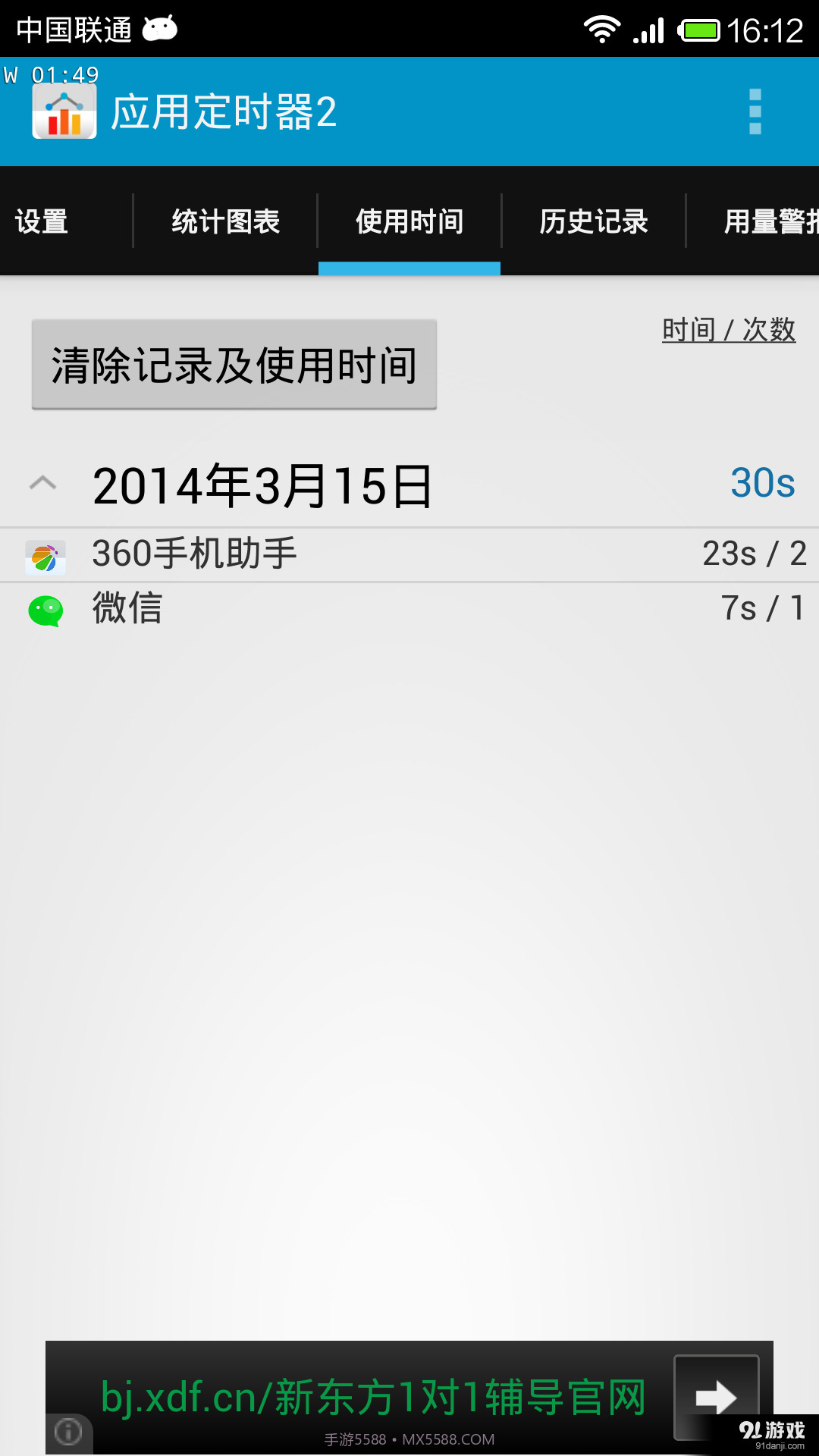This screenshot has width=819, height=1456.
Task: Tap the 微信 green chat icon
Action: pyautogui.click(x=45, y=609)
